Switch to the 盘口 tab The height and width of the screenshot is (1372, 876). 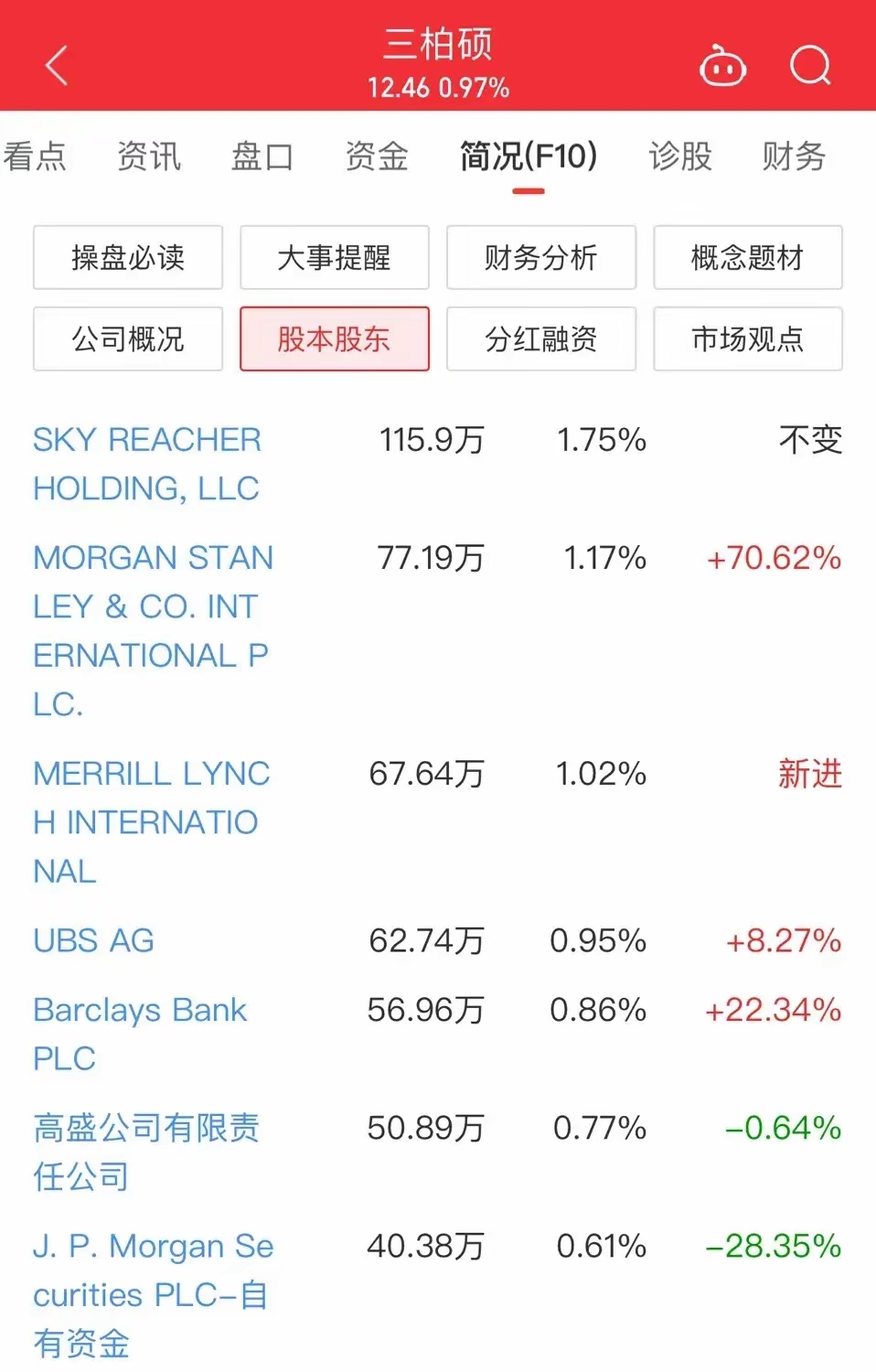coord(262,157)
